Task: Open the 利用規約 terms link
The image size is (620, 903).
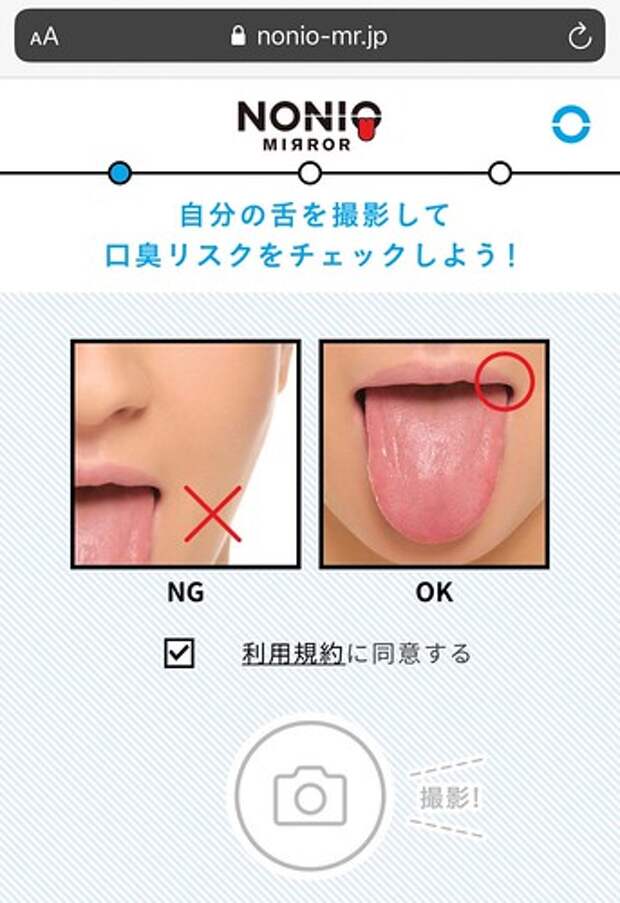Action: pyautogui.click(x=293, y=654)
